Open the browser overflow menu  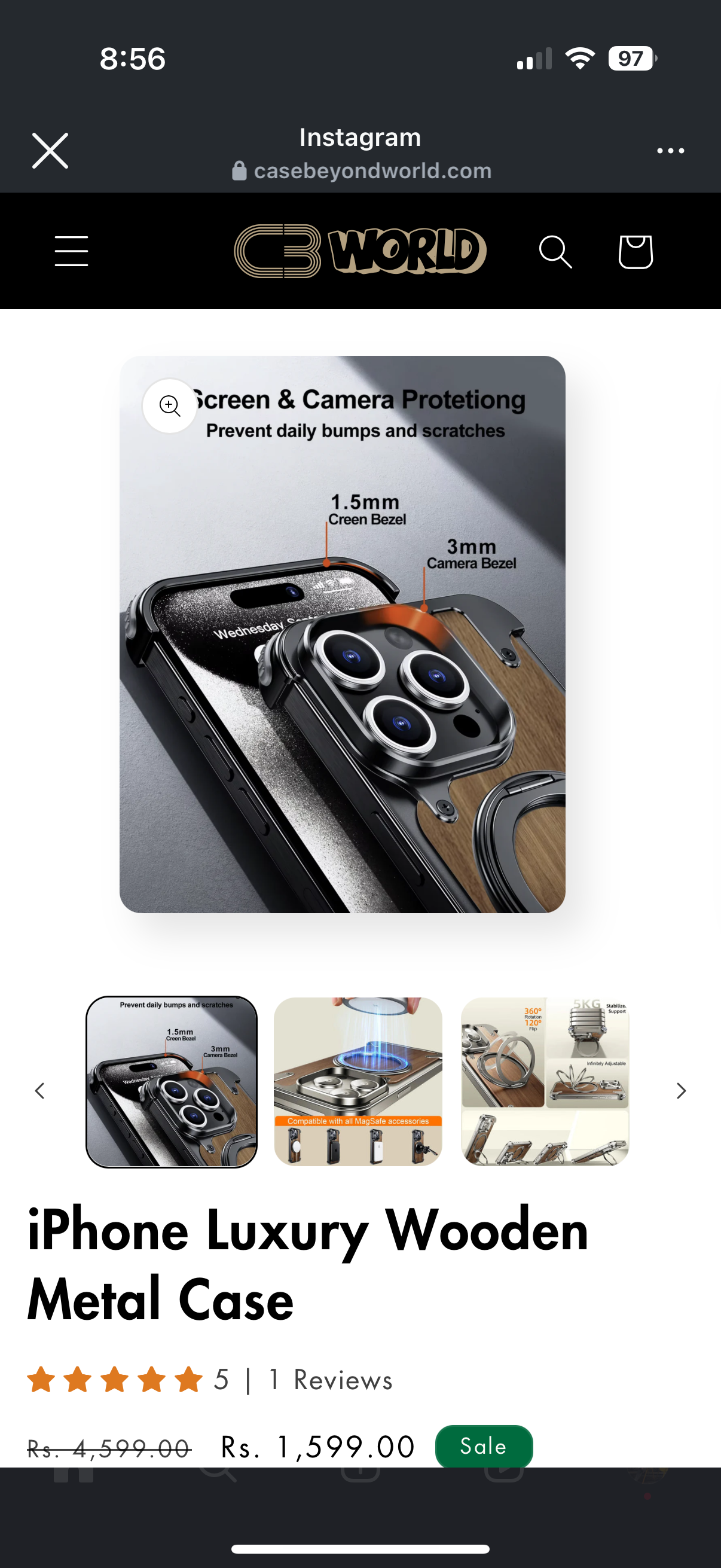(670, 150)
